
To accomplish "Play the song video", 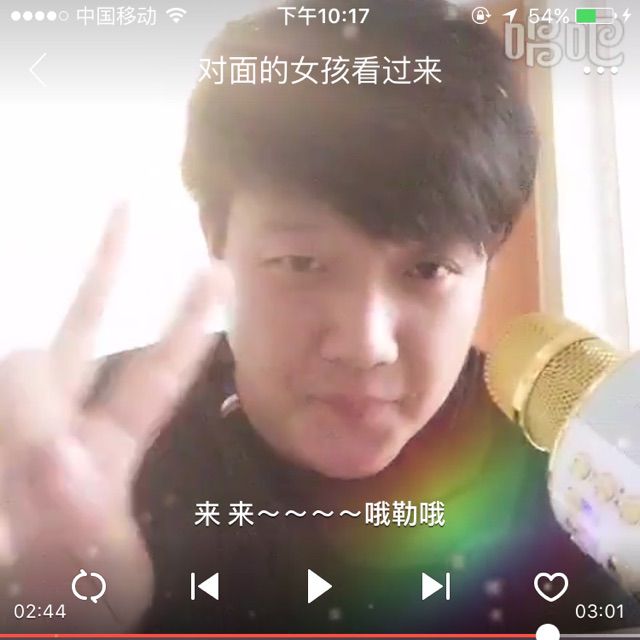I will [319, 586].
